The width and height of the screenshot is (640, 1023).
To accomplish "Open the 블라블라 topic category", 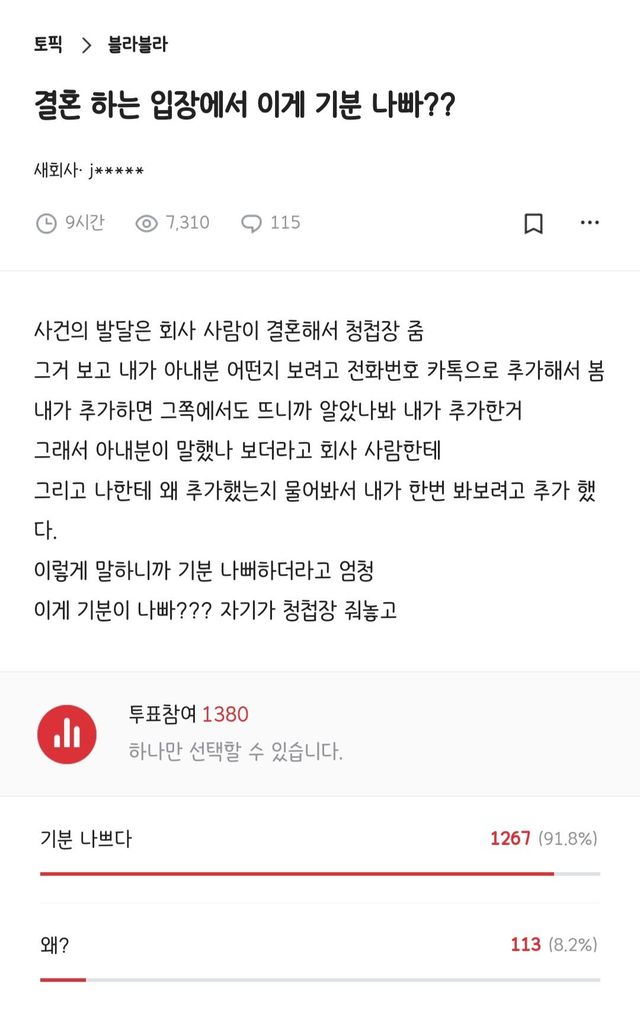I will tap(138, 44).
